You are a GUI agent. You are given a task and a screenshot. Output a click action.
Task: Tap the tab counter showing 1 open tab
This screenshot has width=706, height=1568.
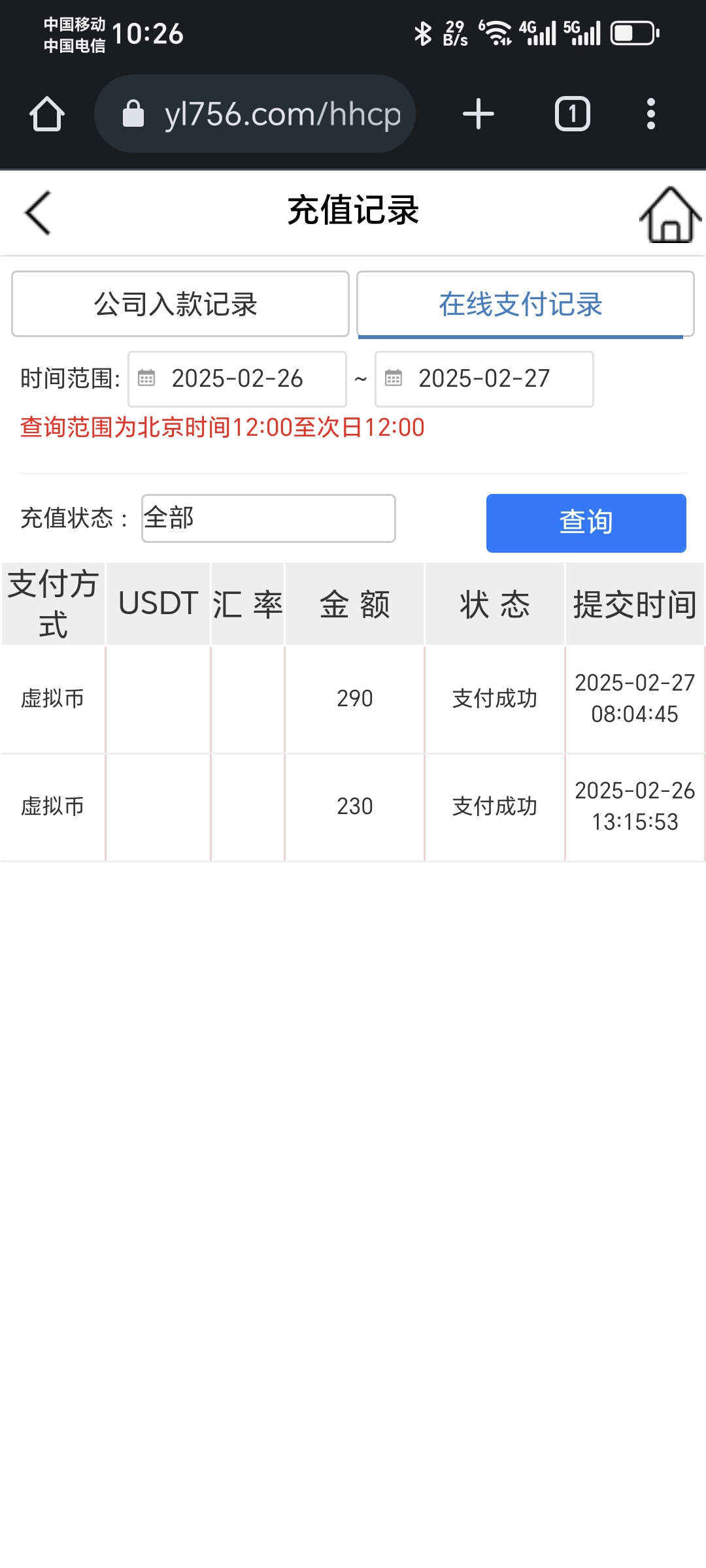571,112
